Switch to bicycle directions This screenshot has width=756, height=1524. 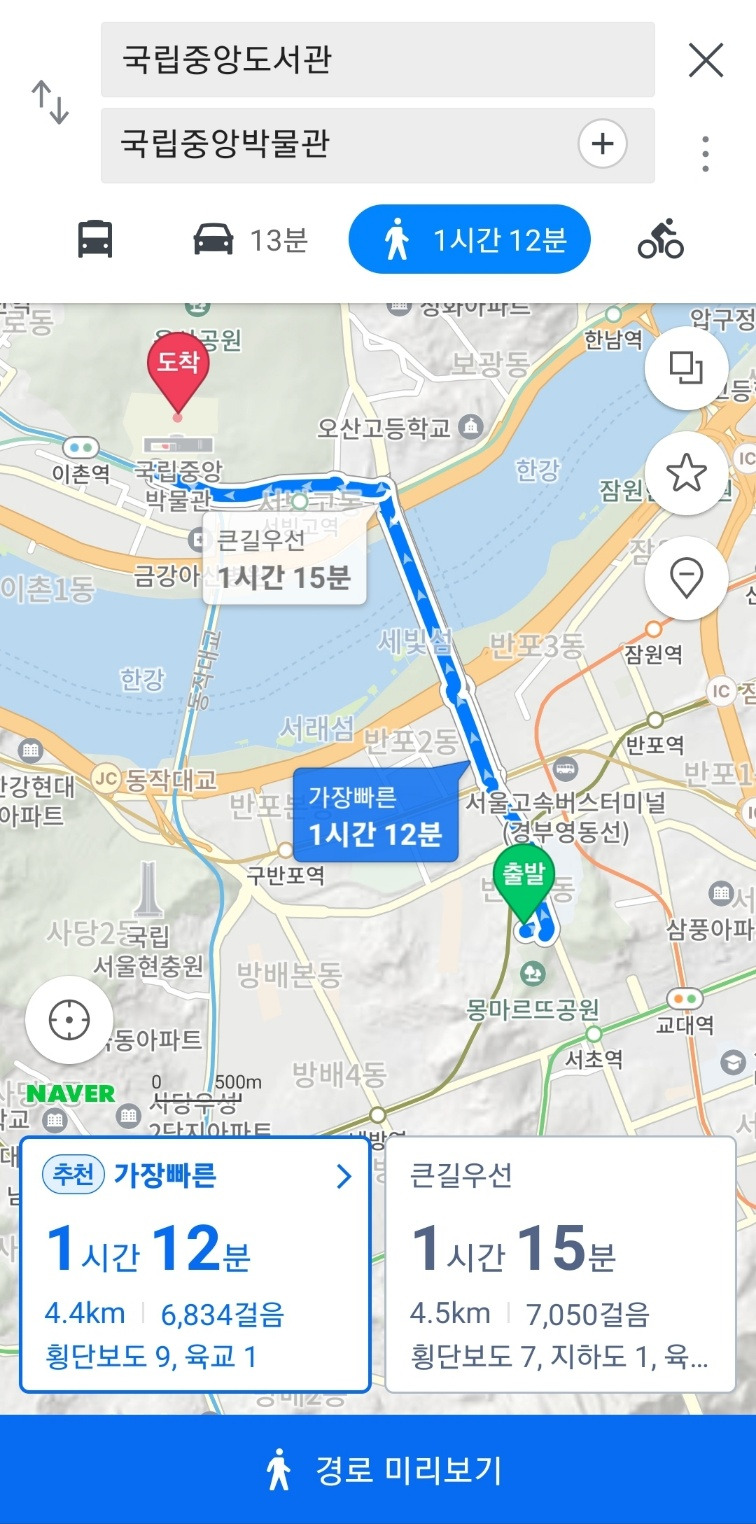[x=661, y=240]
